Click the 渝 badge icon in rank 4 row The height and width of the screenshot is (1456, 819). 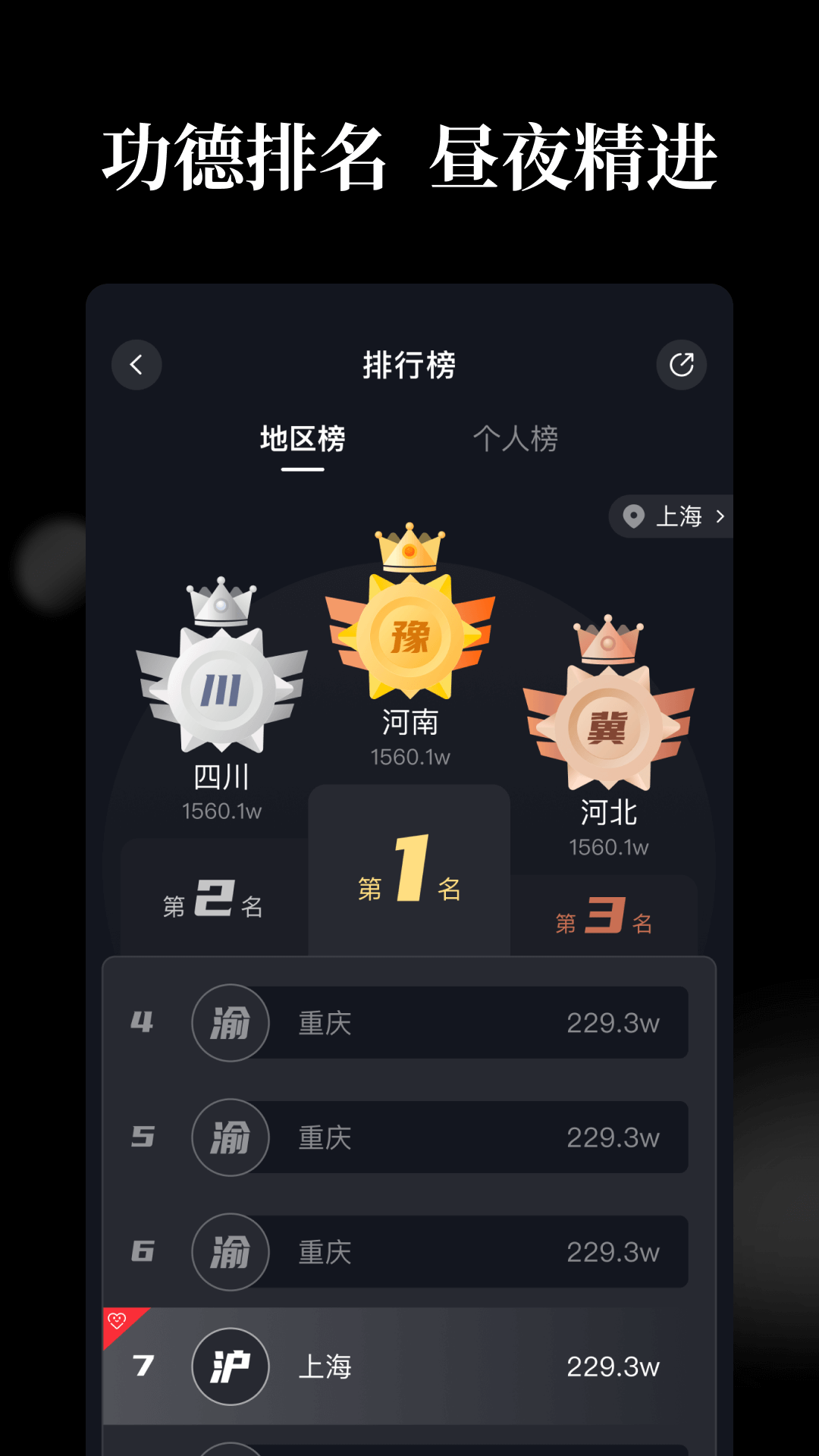click(x=231, y=1022)
